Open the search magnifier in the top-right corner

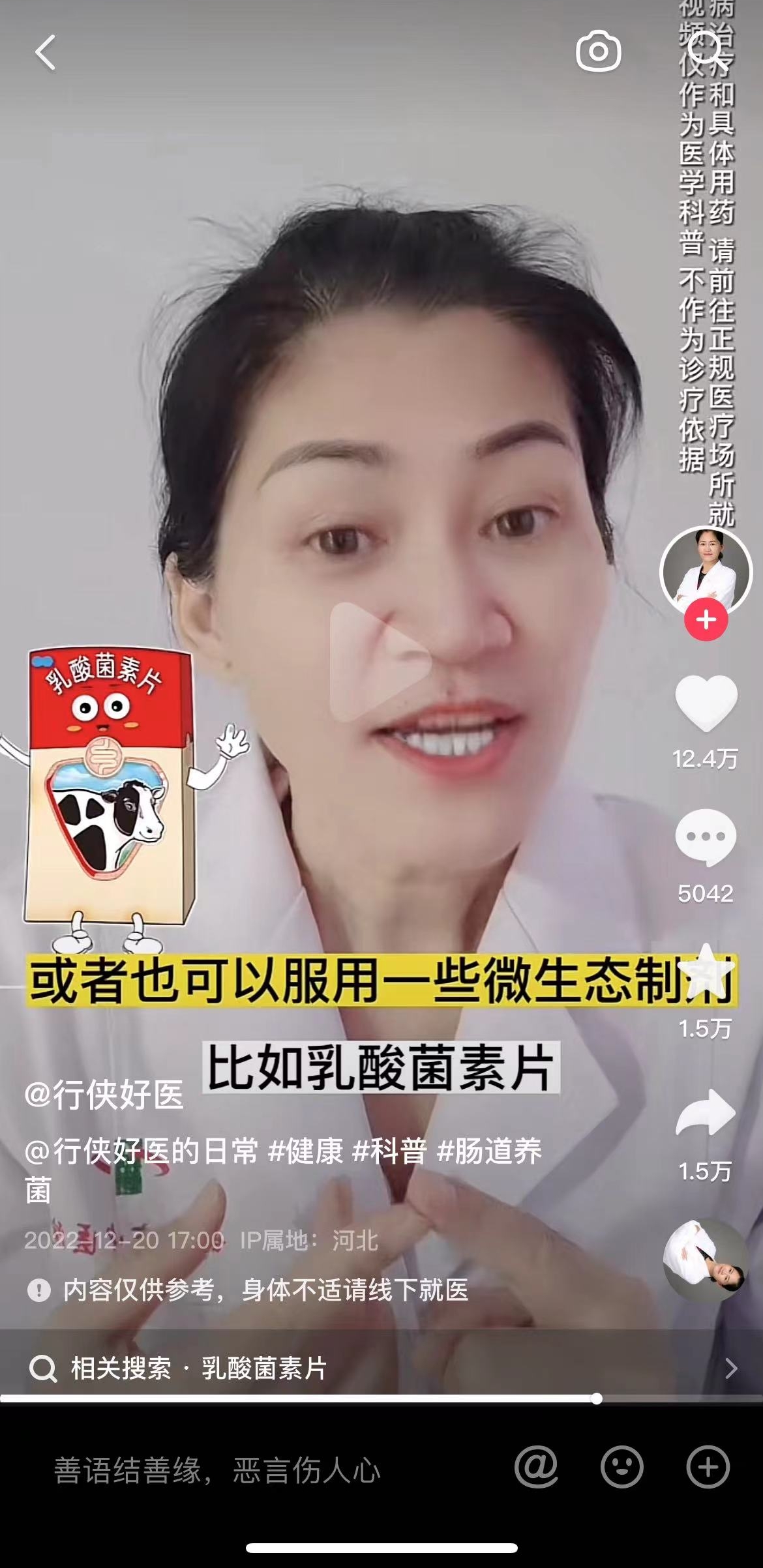click(707, 51)
